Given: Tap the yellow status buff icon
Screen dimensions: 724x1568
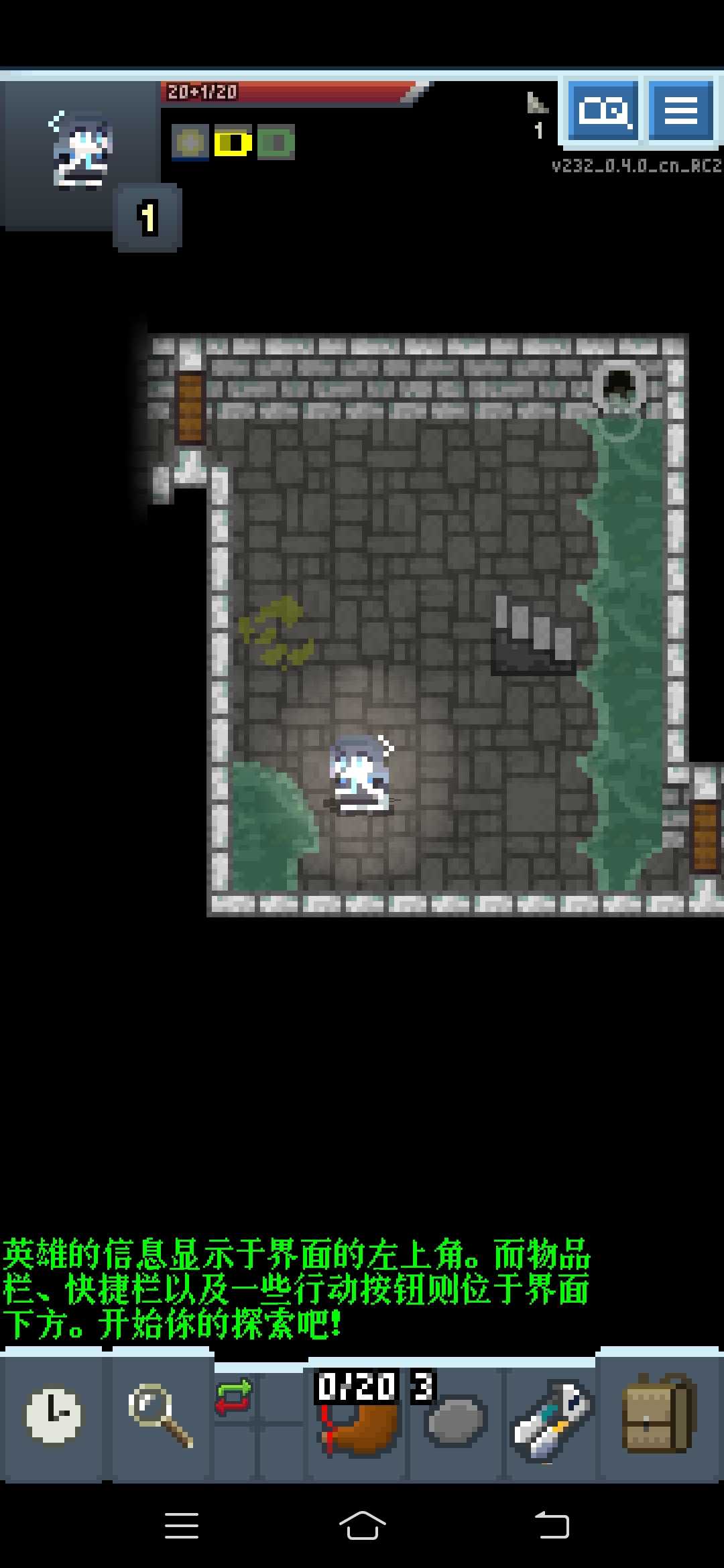Looking at the screenshot, I should (232, 143).
